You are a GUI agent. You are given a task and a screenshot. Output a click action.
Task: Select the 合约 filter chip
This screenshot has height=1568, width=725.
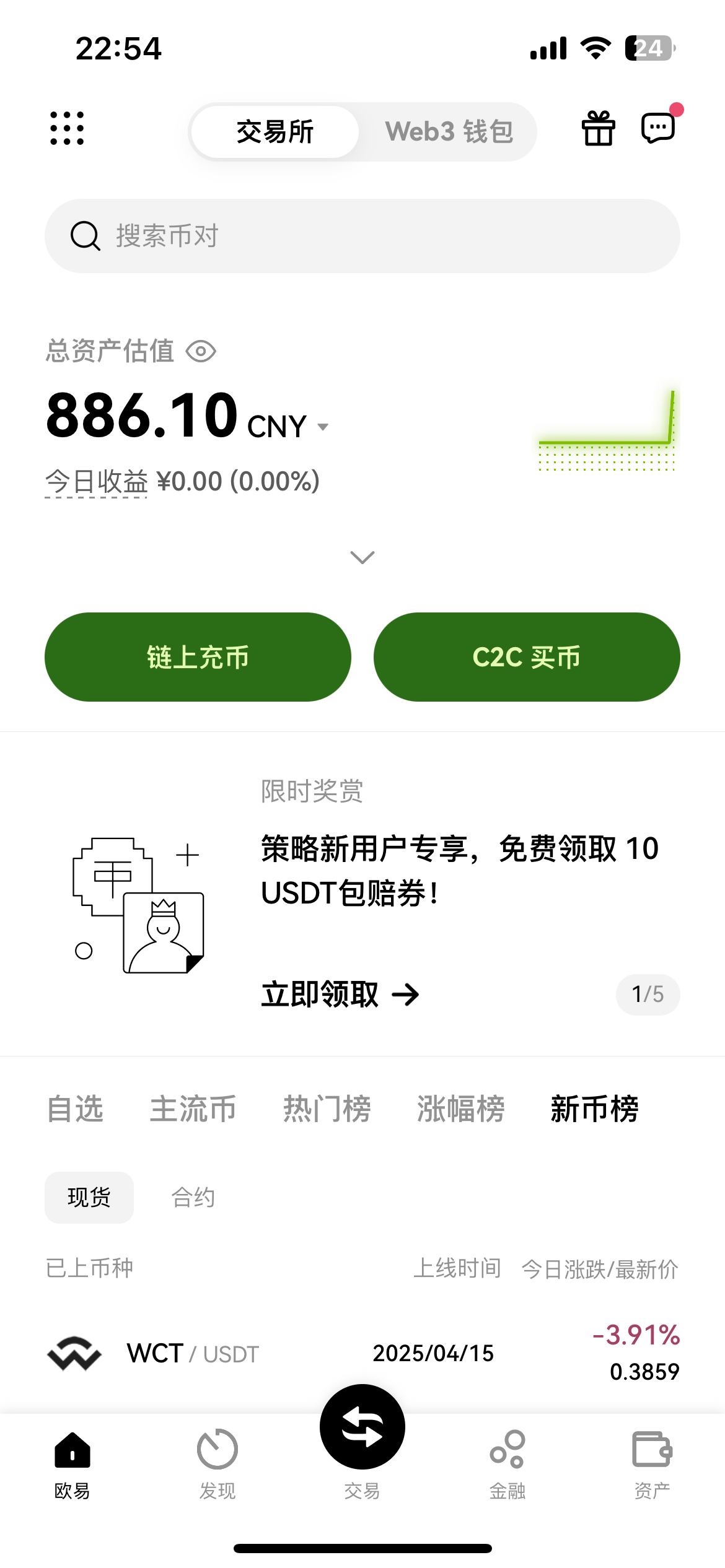[x=193, y=1198]
